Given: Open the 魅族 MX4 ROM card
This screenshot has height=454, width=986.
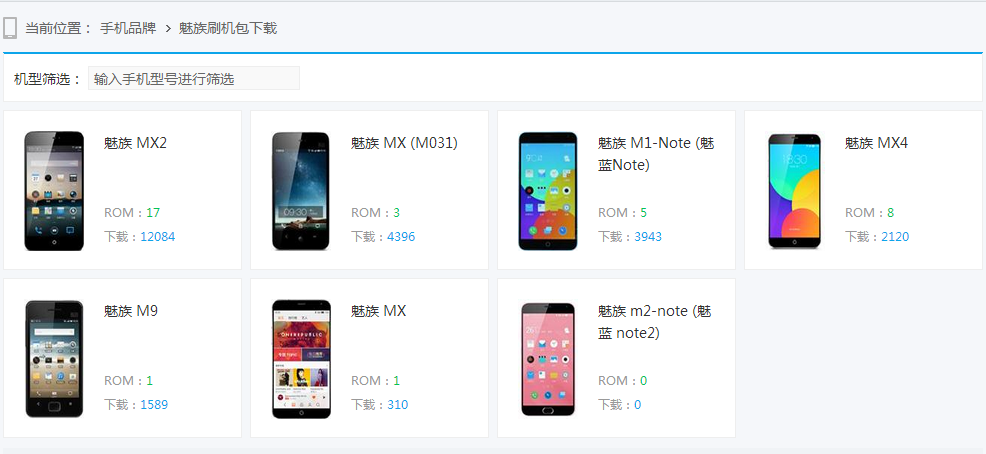Looking at the screenshot, I should (863, 190).
